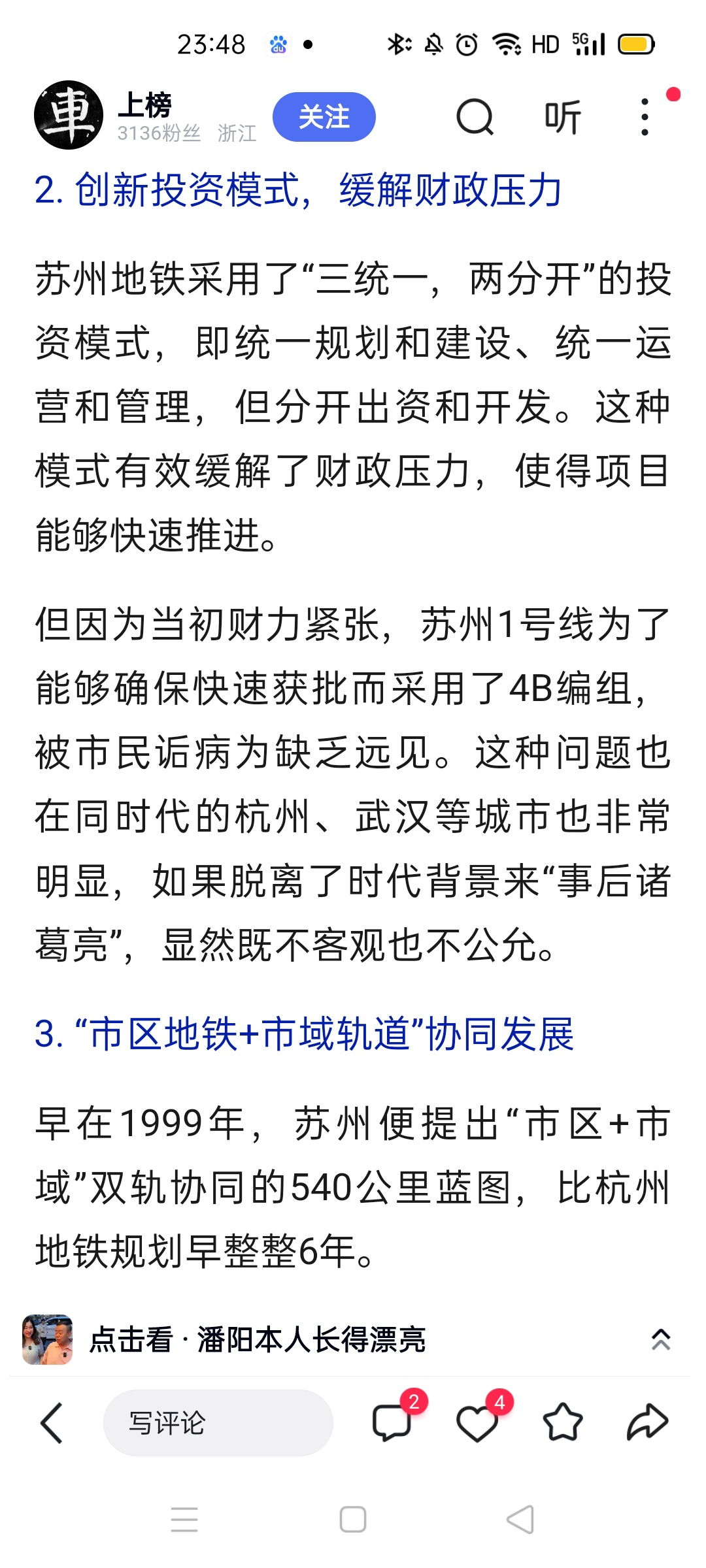This screenshot has width=706, height=1568.
Task: View the comments with 2 badge
Action: (x=392, y=1423)
